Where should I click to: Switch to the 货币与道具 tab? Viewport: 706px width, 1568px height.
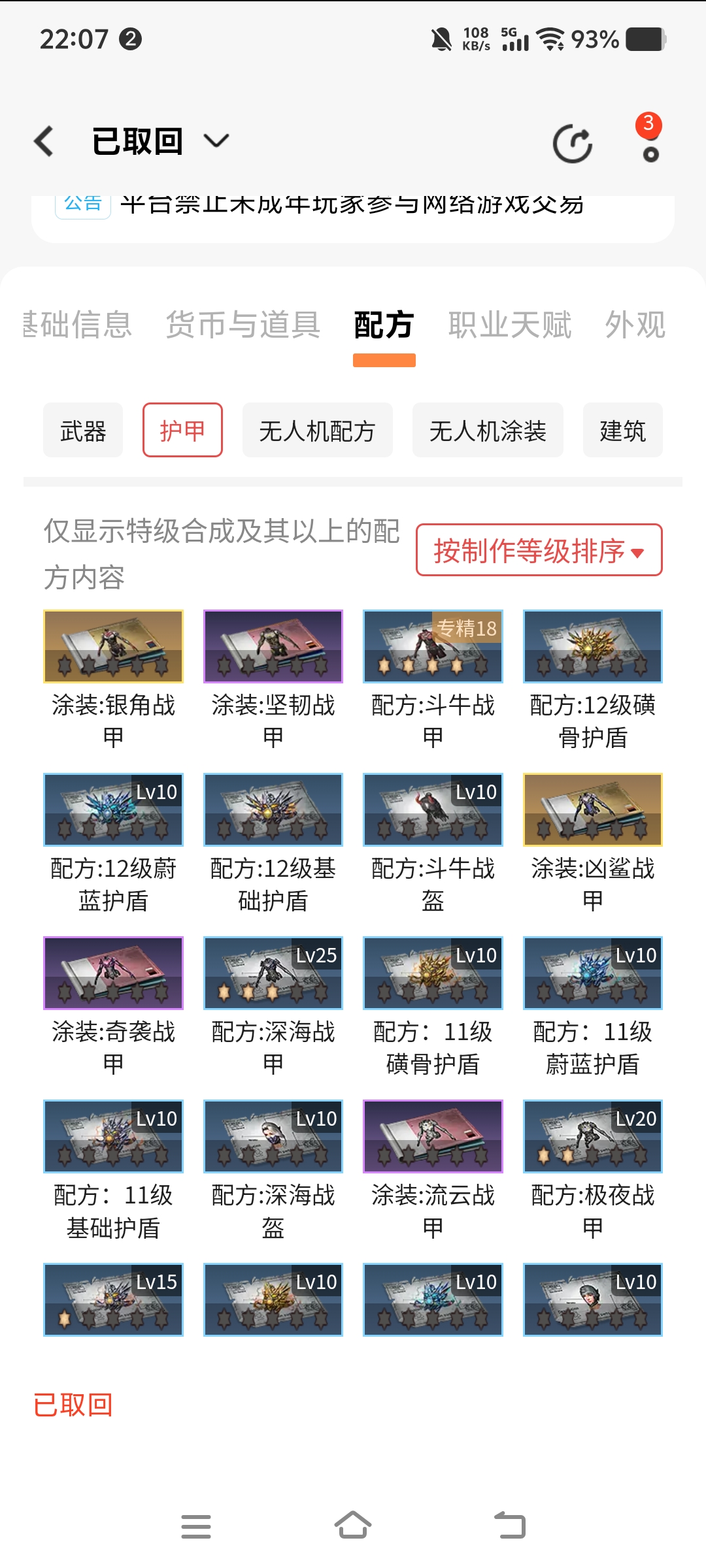pos(243,325)
